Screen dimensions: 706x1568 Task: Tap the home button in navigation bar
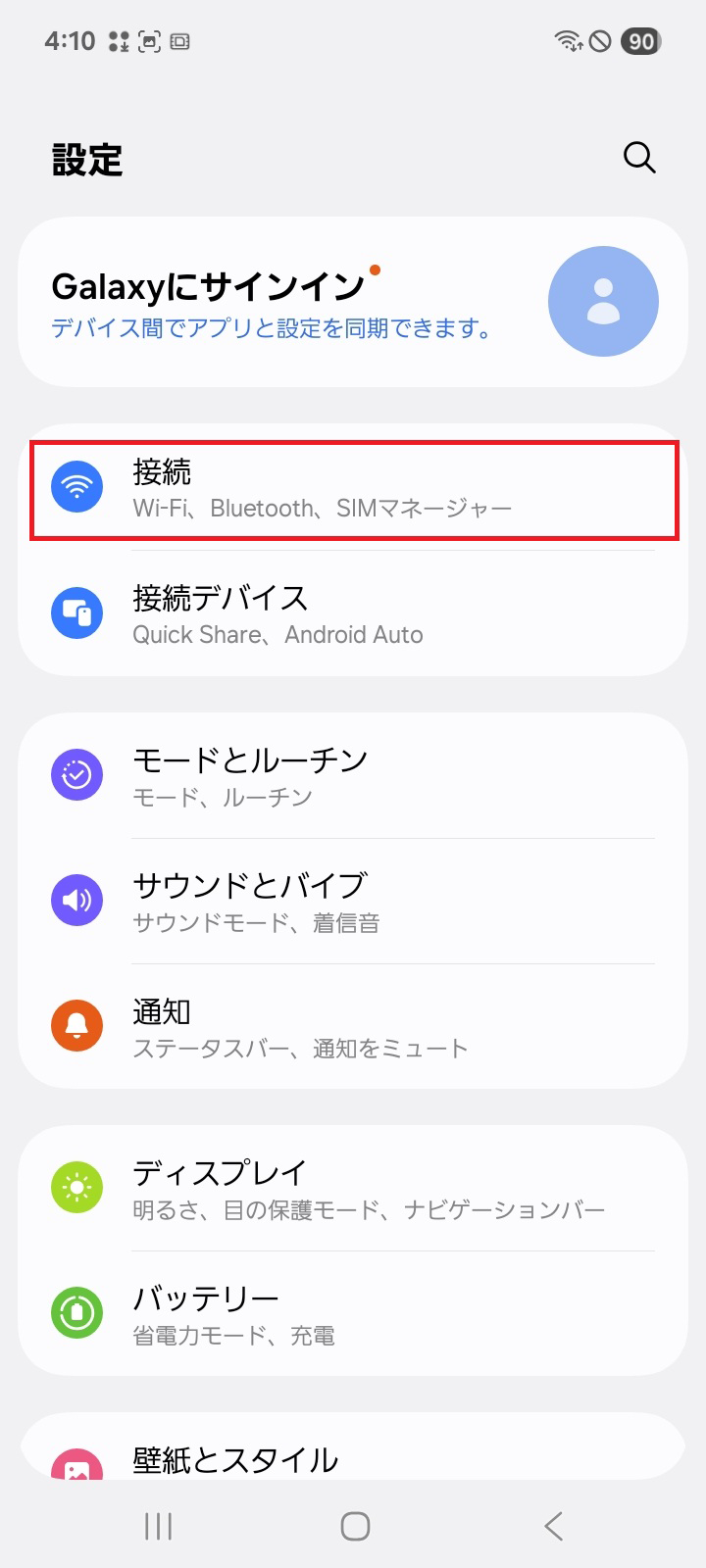point(353,1525)
